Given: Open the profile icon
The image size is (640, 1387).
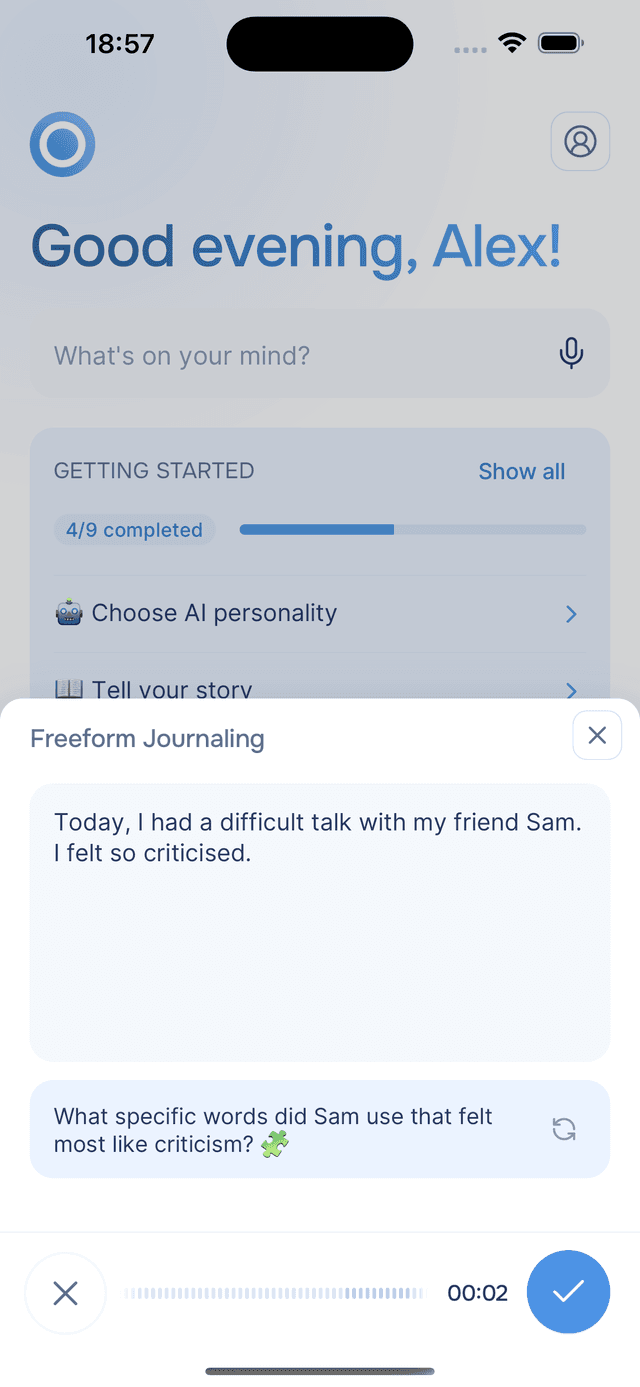Looking at the screenshot, I should pyautogui.click(x=580, y=141).
